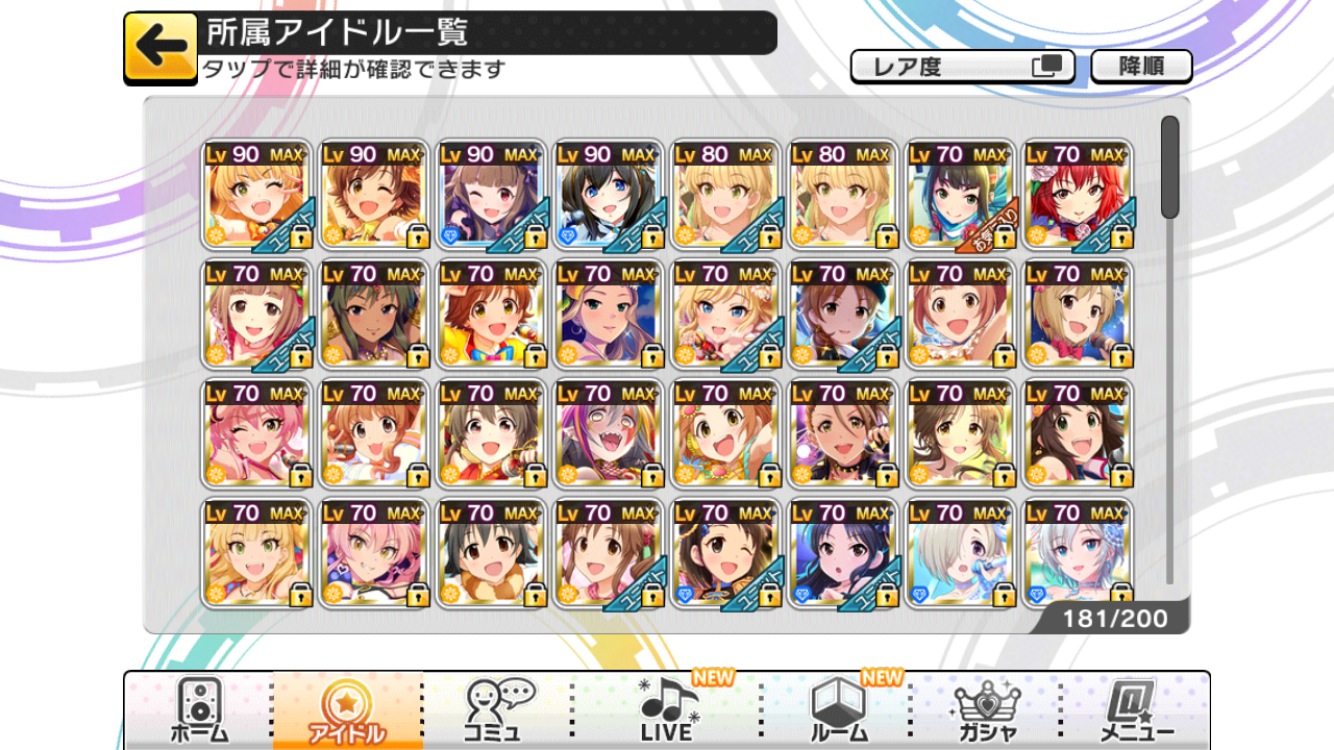The image size is (1334, 750).
Task: Switch to the ホーム tab
Action: click(198, 709)
